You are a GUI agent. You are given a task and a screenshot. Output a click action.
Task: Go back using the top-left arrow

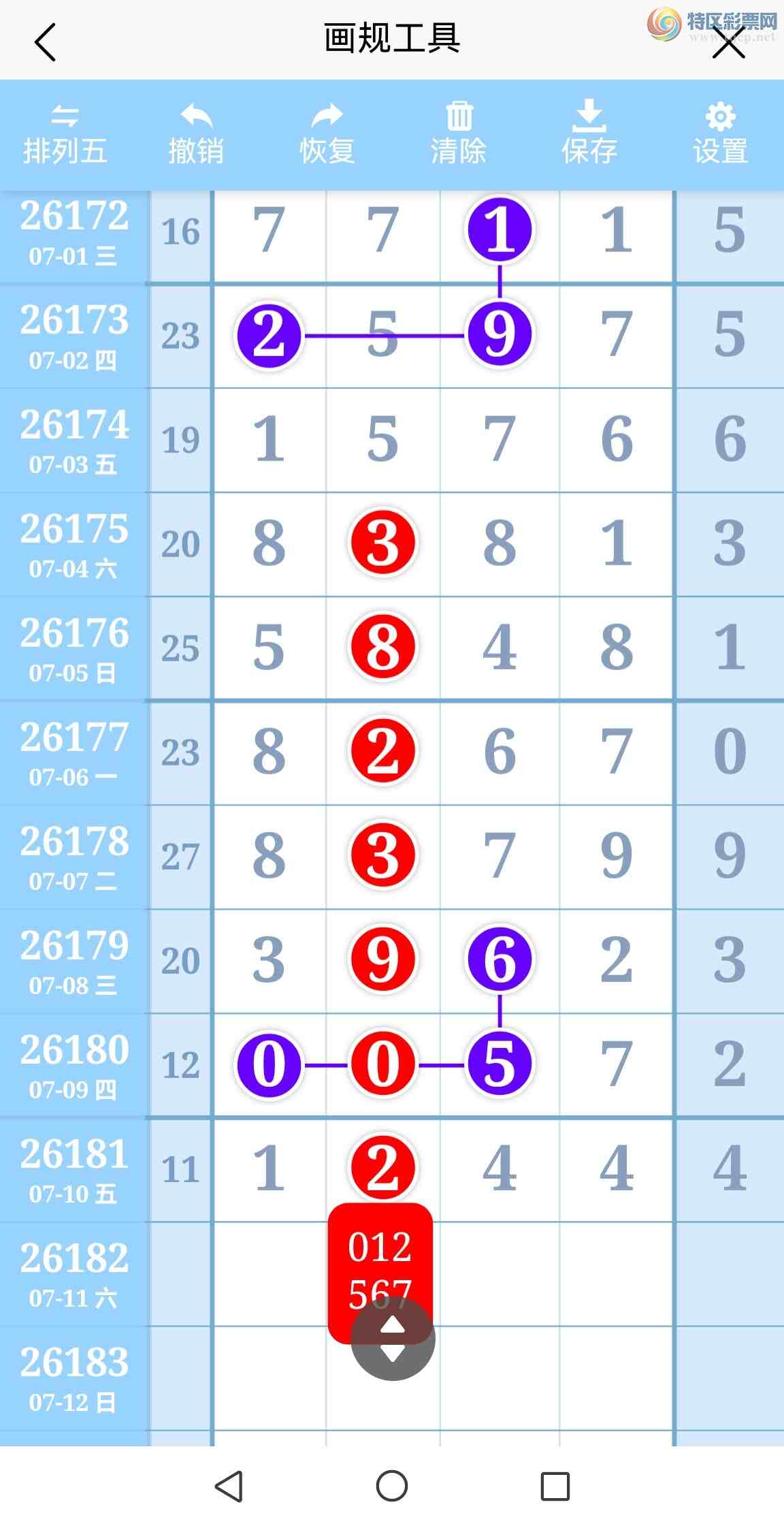point(45,42)
